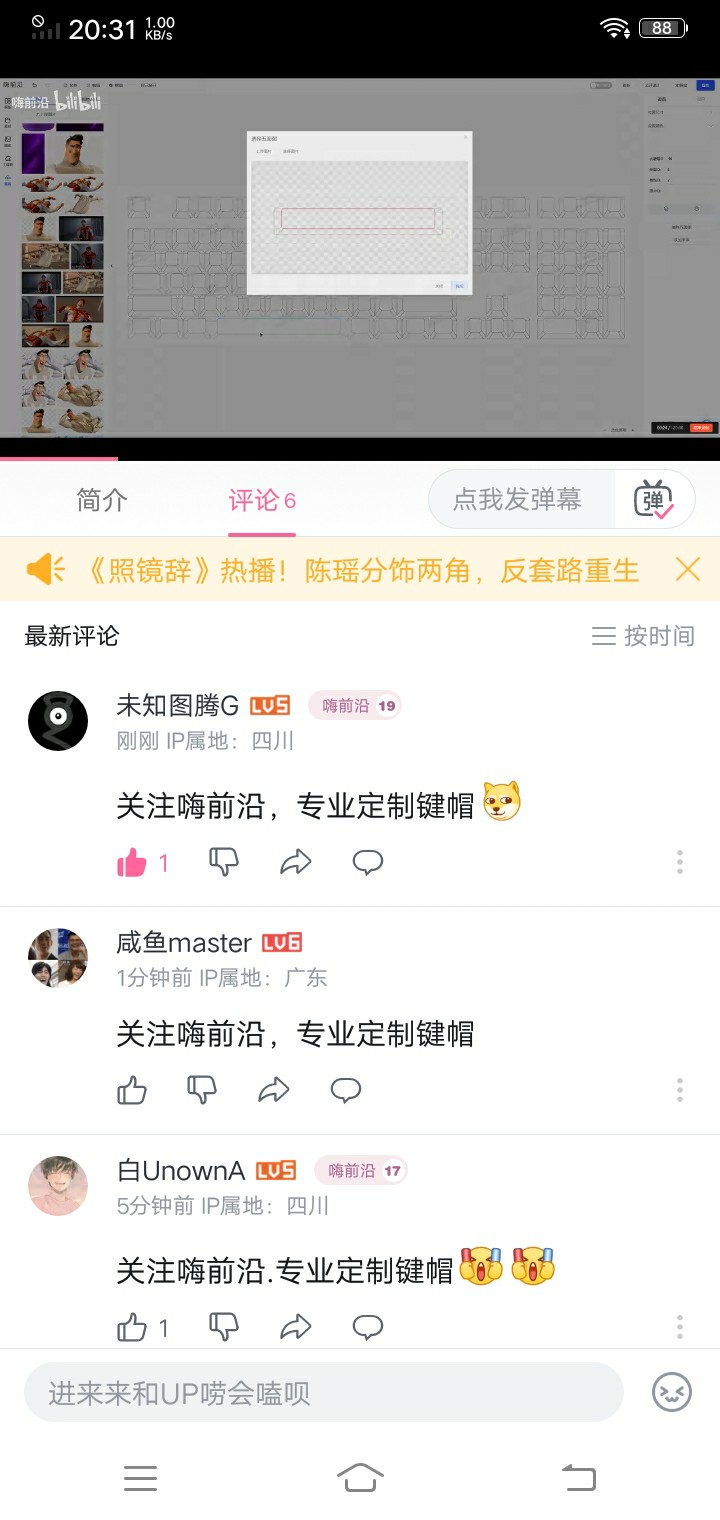
Task: Share 白UnownA's comment
Action: (x=296, y=1328)
